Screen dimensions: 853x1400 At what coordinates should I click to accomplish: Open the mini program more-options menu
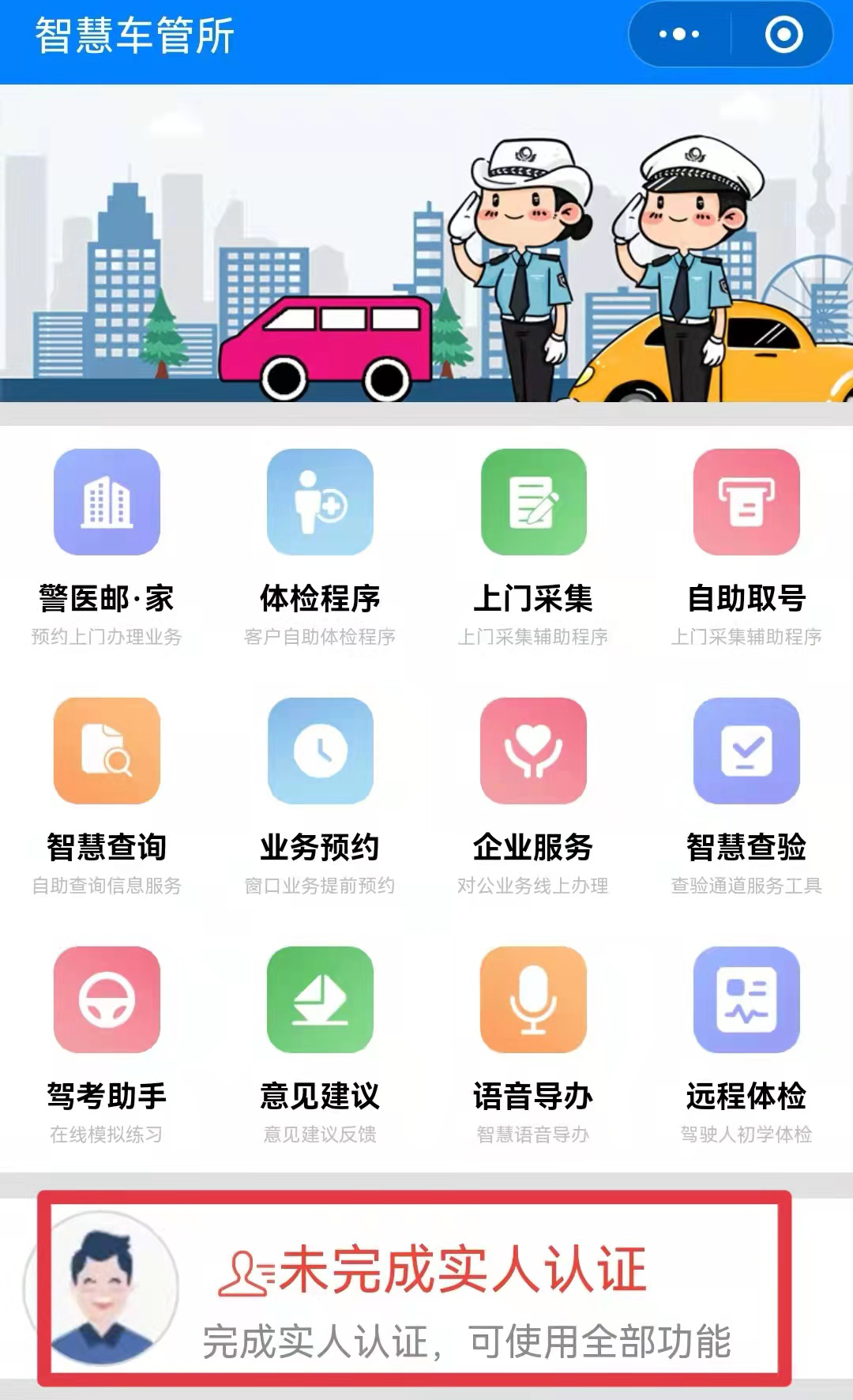tap(679, 35)
